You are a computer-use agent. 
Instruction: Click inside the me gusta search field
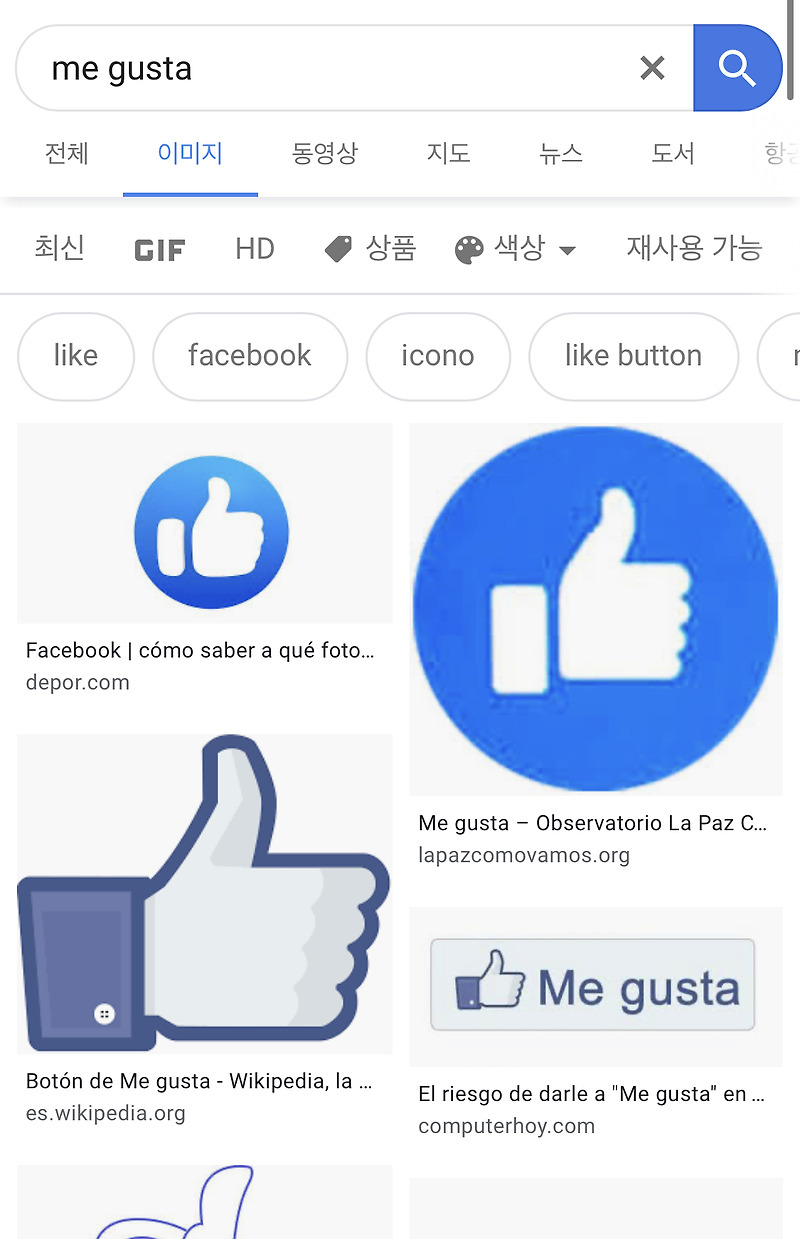pyautogui.click(x=300, y=67)
